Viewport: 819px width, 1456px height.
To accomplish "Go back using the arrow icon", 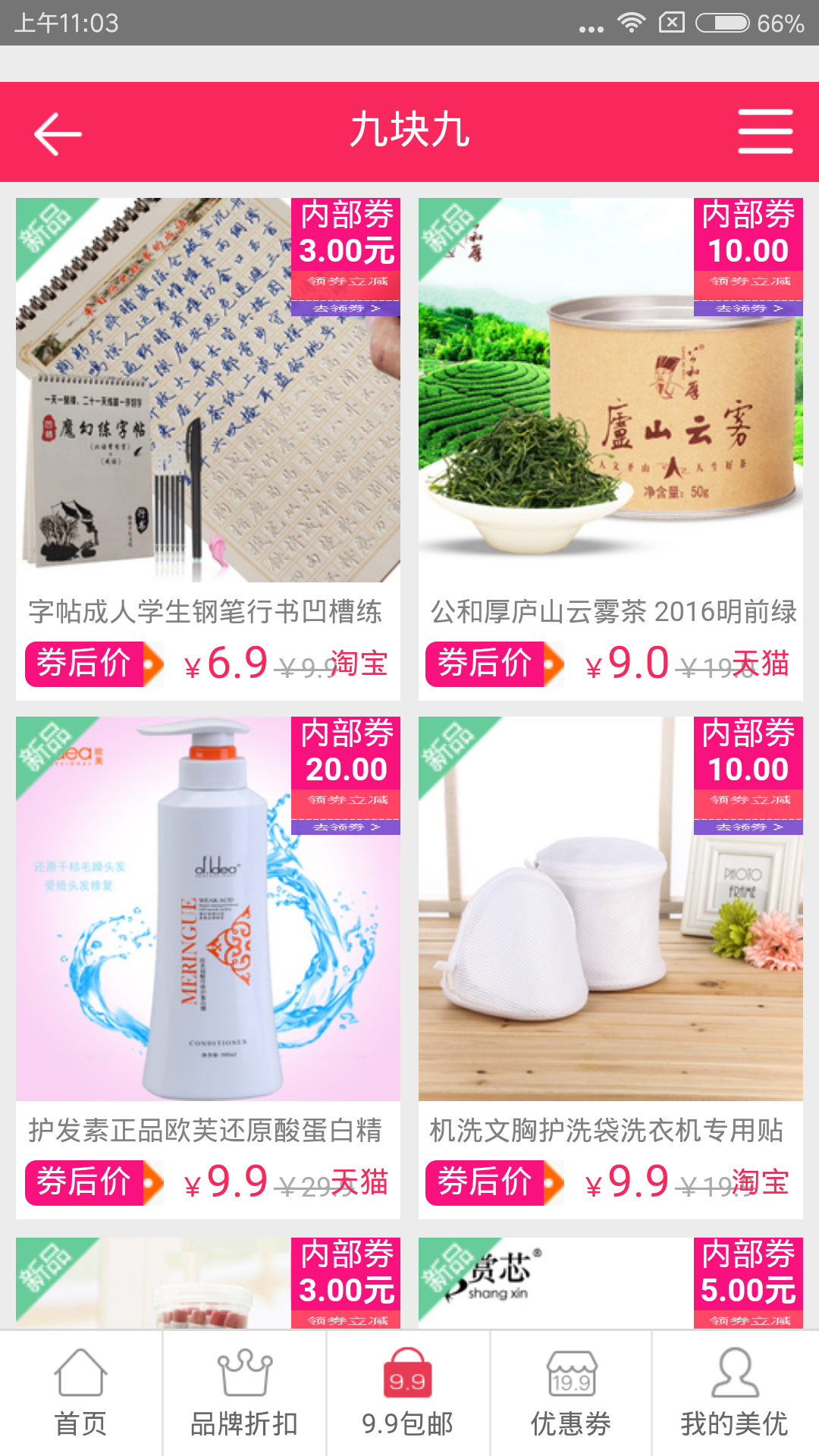I will (x=58, y=133).
